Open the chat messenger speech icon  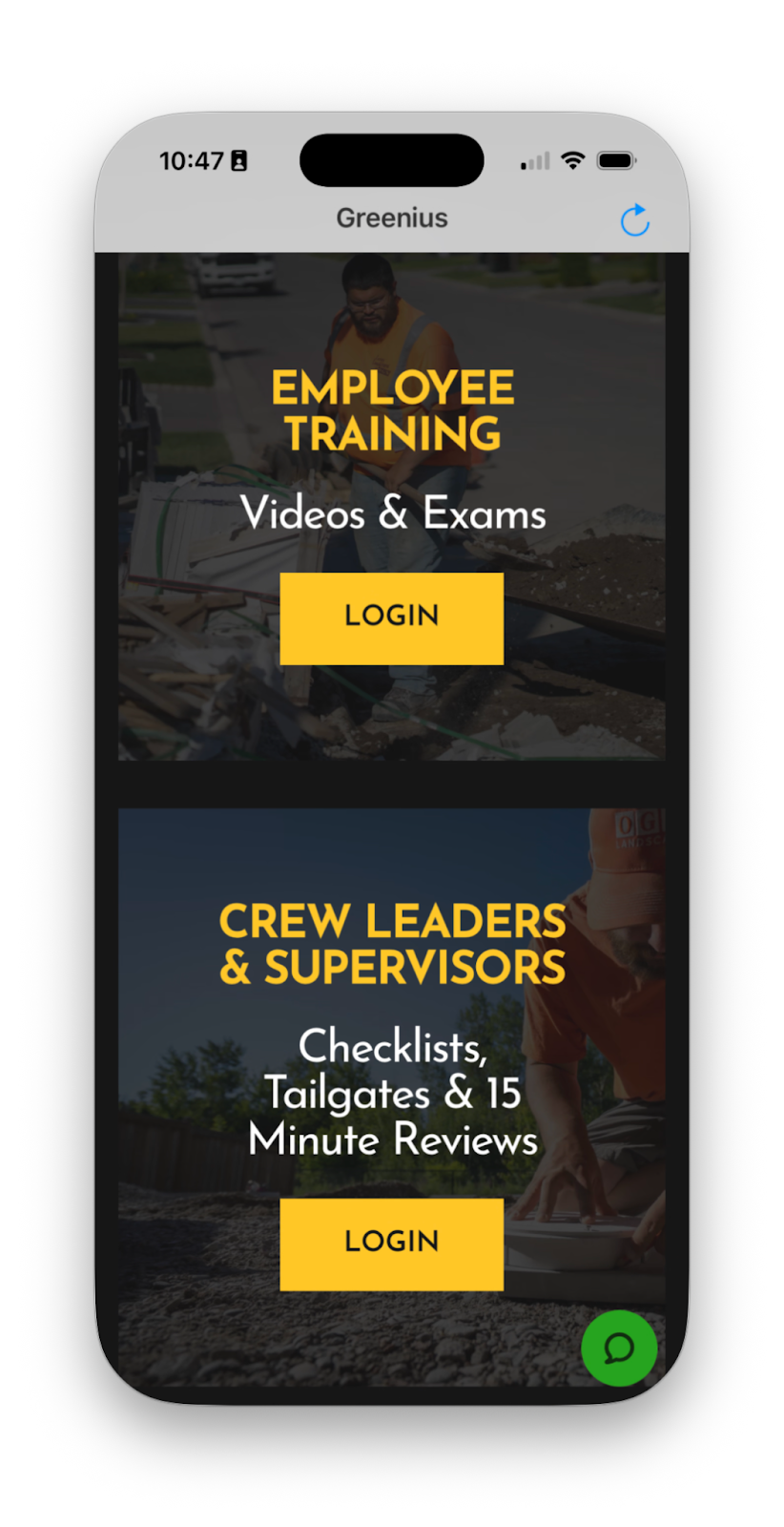point(618,1349)
